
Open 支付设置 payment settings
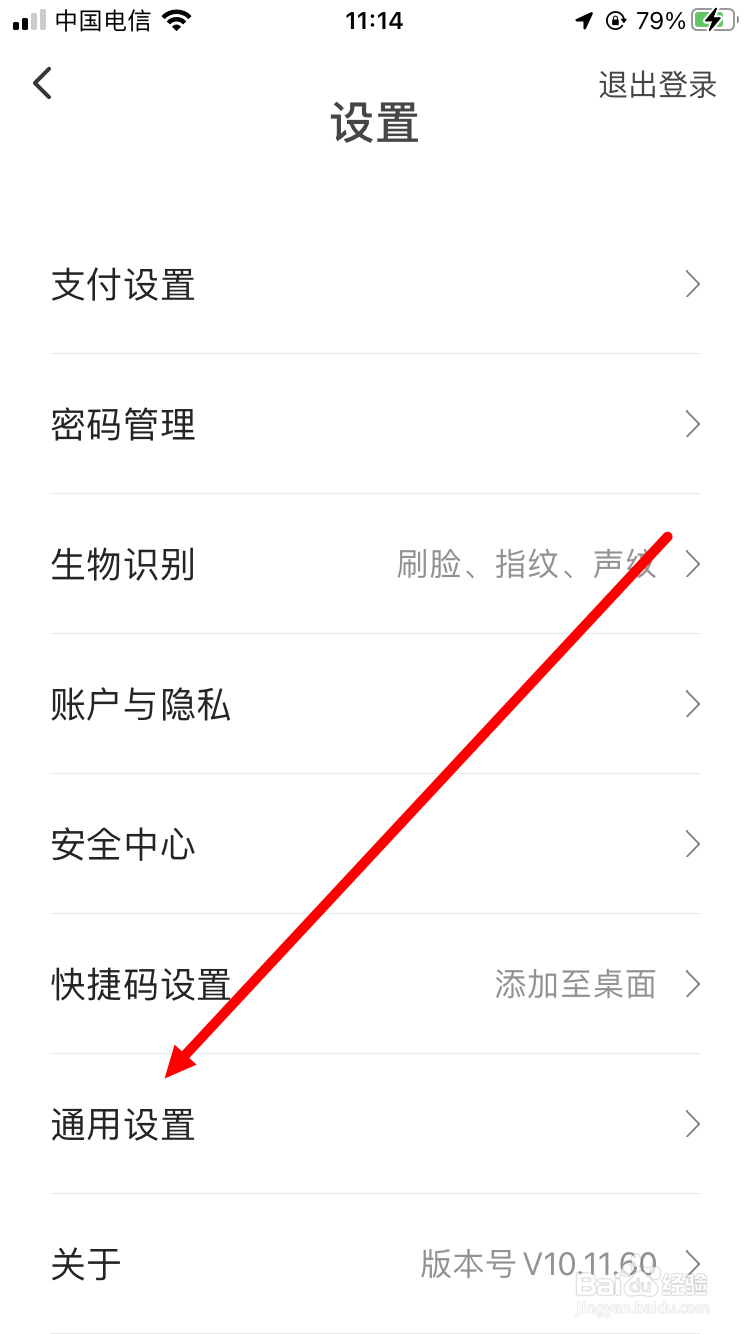coord(122,284)
